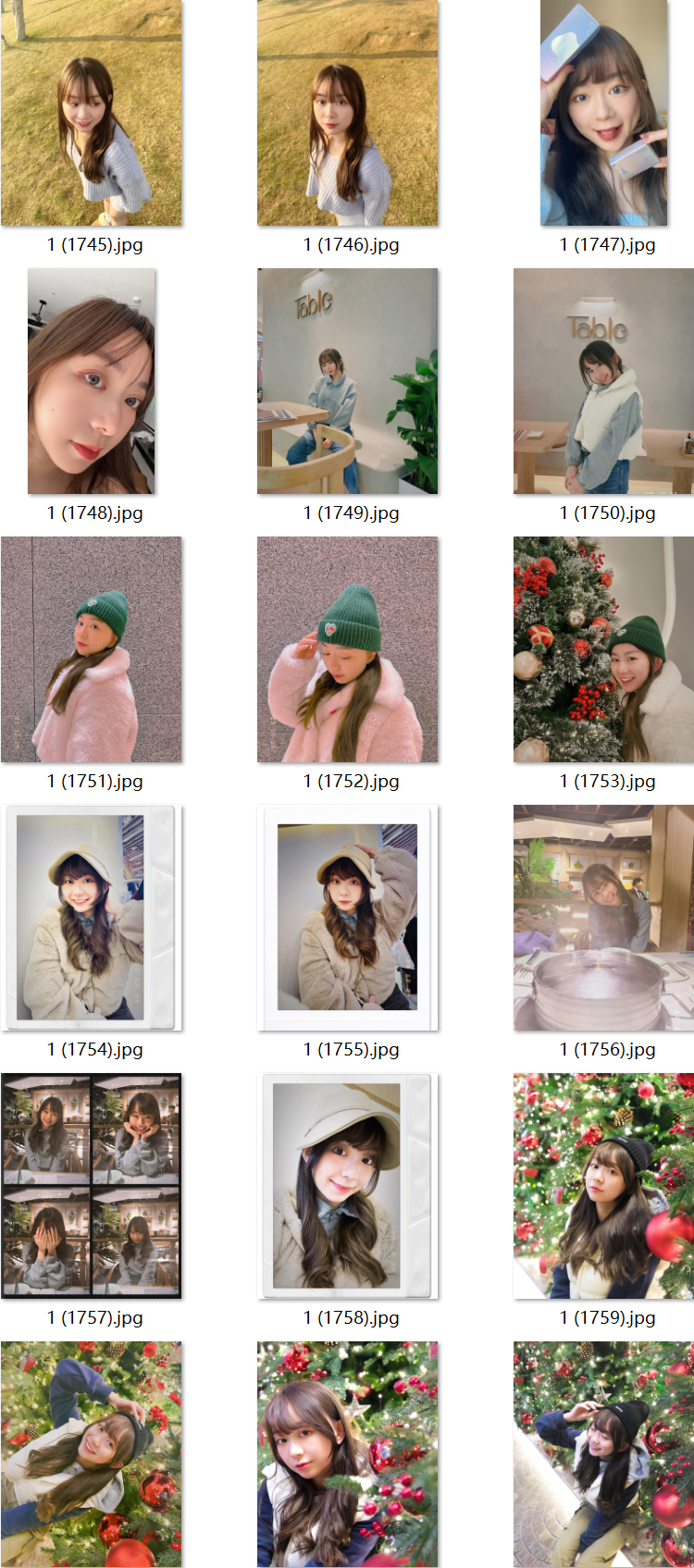This screenshot has height=1568, width=694.
Task: Open the file 1 (1745).jpg
Action: point(92,113)
